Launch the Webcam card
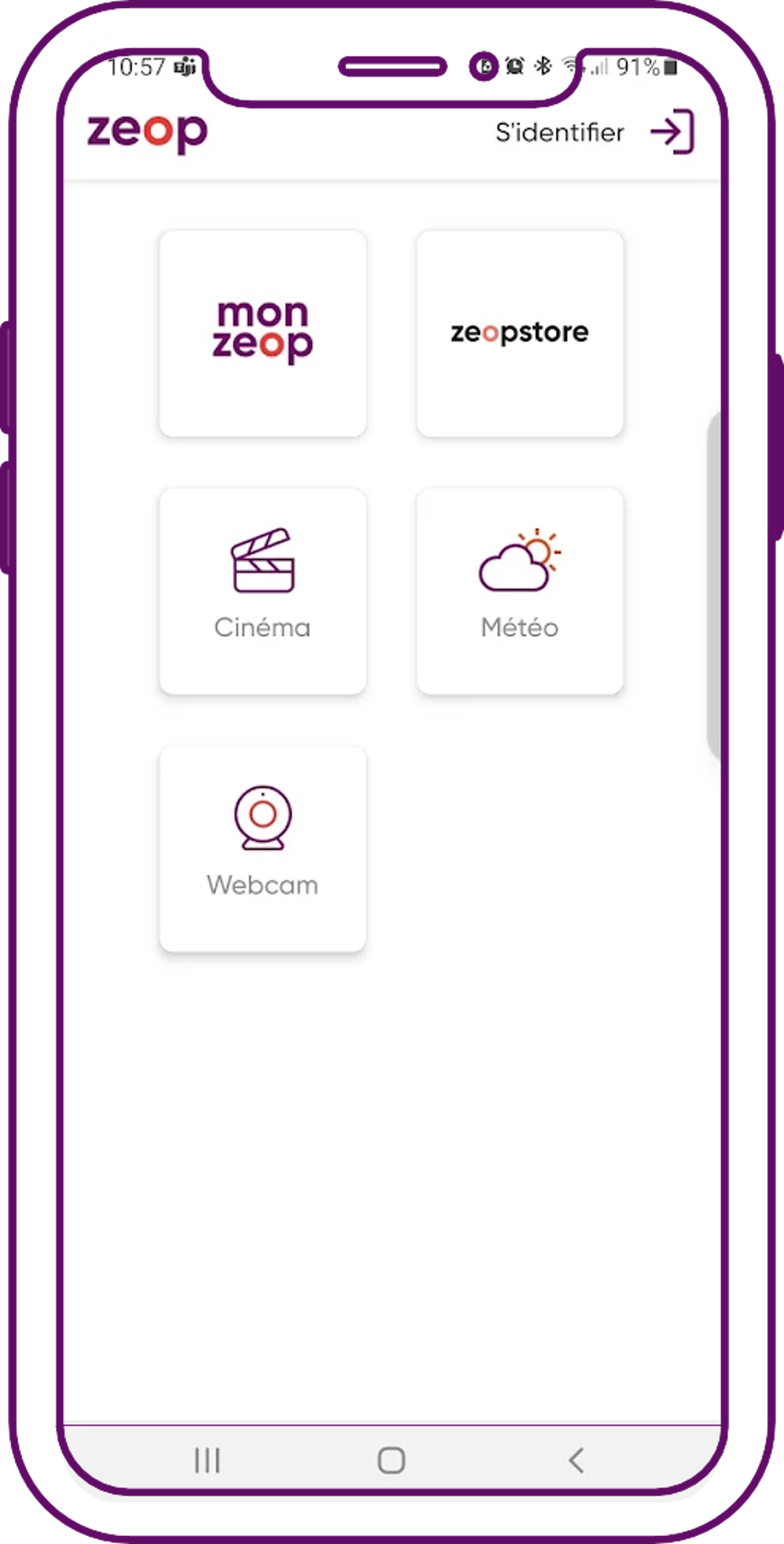Image resolution: width=784 pixels, height=1544 pixels. coord(262,849)
